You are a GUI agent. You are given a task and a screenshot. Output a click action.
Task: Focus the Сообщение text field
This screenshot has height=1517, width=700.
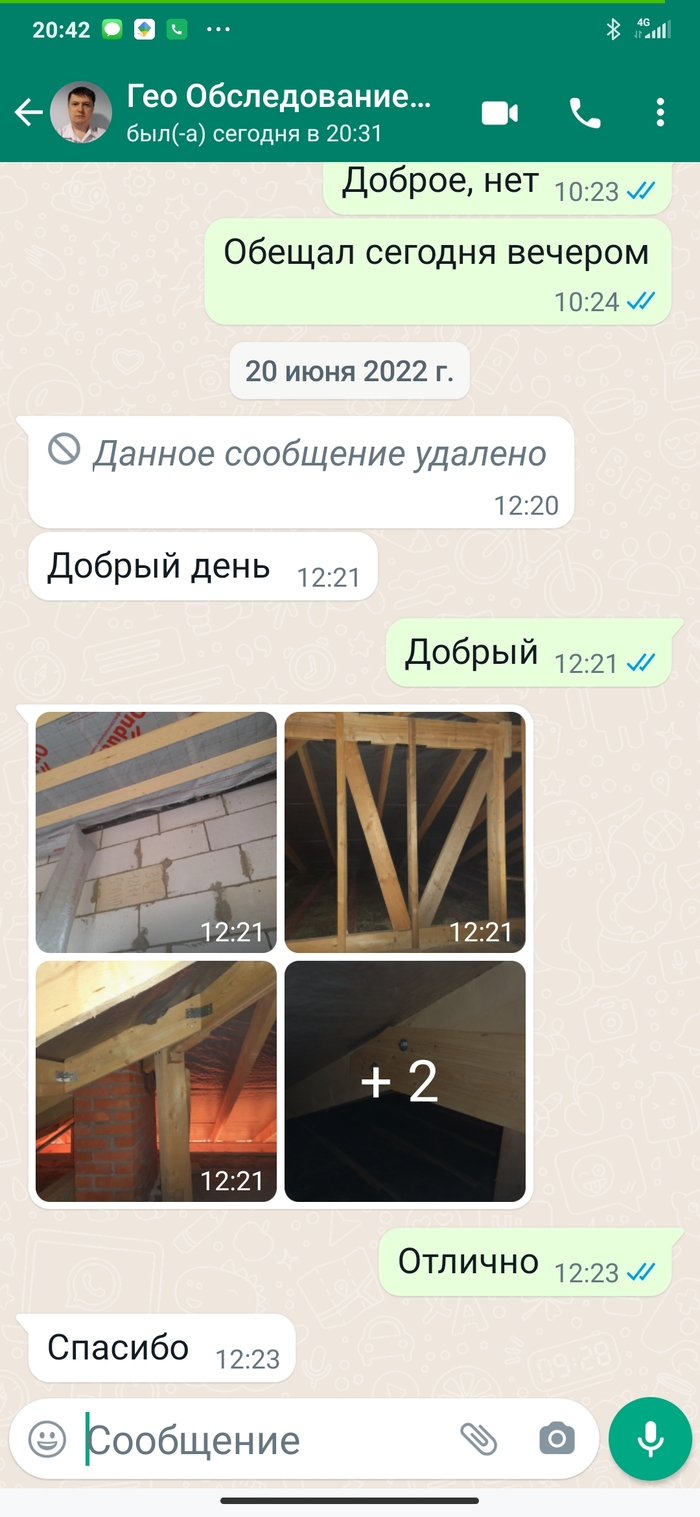260,1440
